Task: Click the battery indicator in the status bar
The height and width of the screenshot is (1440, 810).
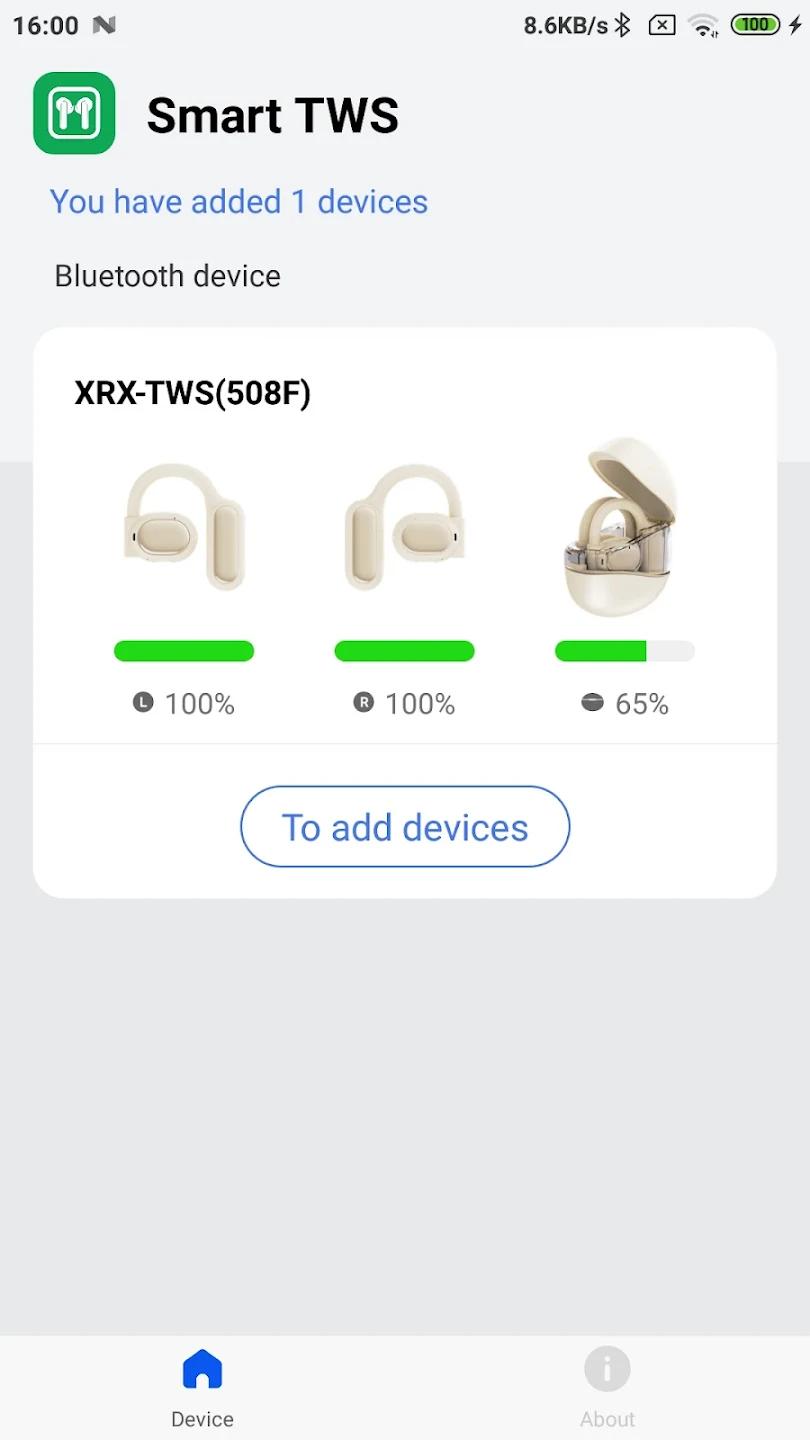Action: tap(756, 25)
